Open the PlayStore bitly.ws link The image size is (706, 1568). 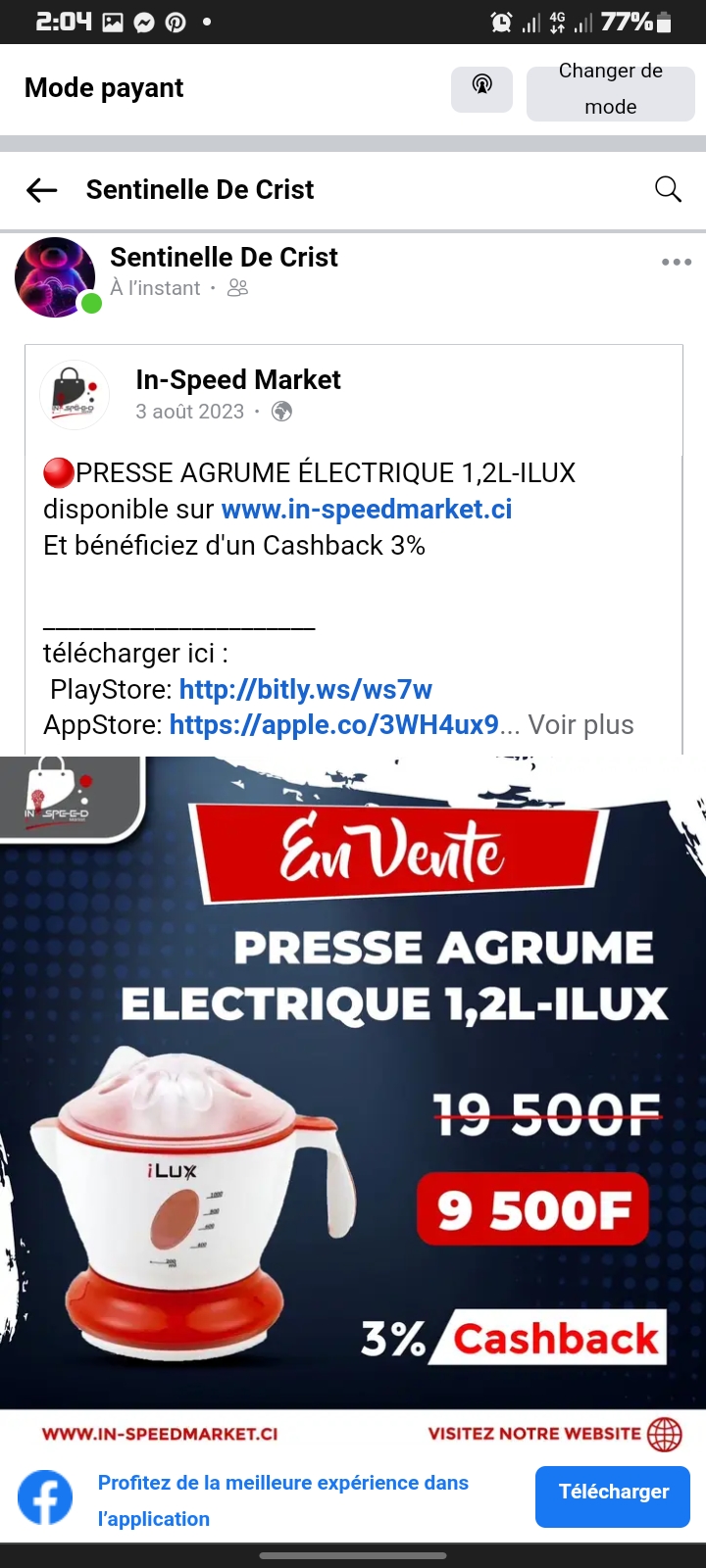[305, 690]
